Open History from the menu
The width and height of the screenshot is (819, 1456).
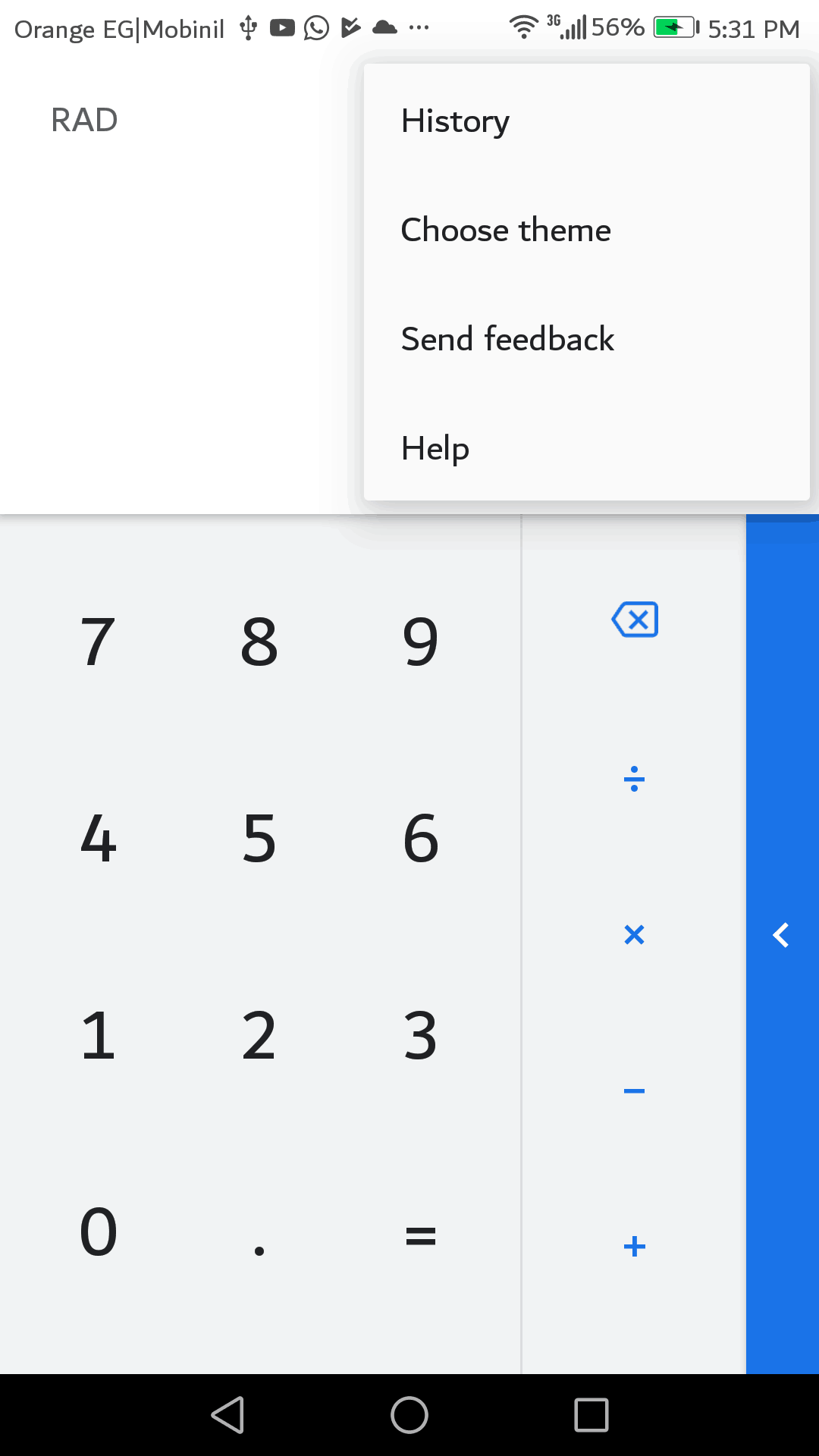click(586, 121)
